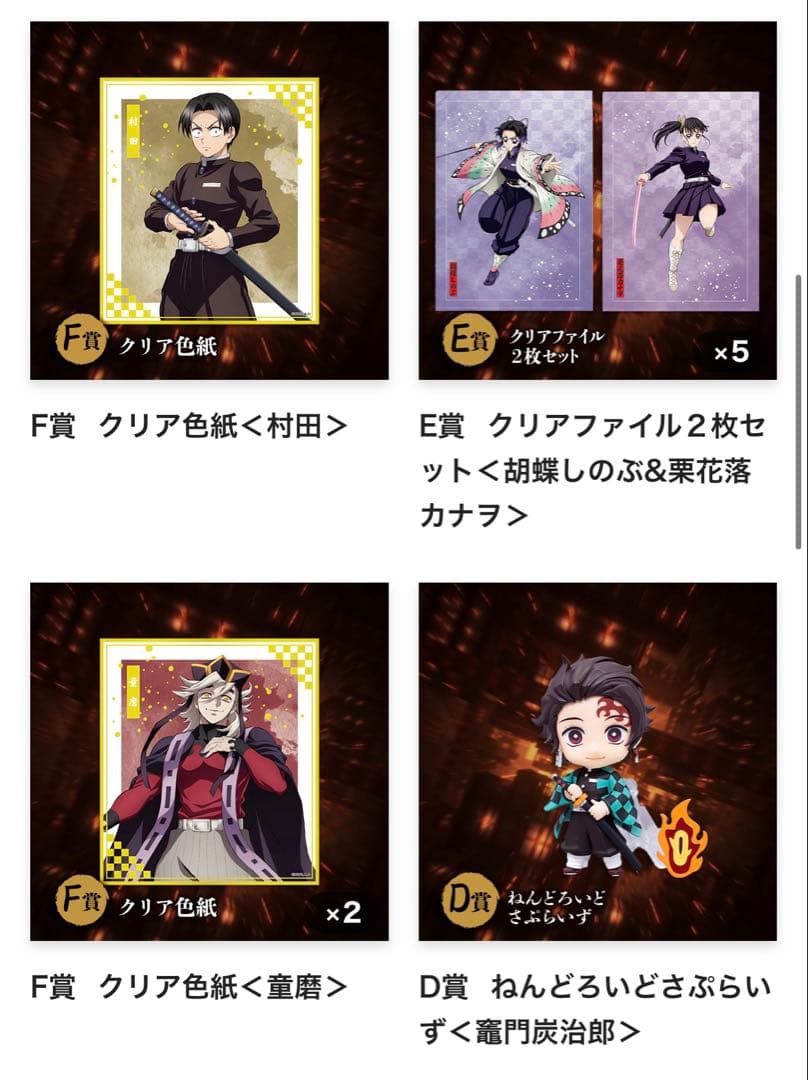Viewport: 808px width, 1080px height.
Task: Open the F賞 クリア色紙 村田 prize tile
Action: coord(209,200)
